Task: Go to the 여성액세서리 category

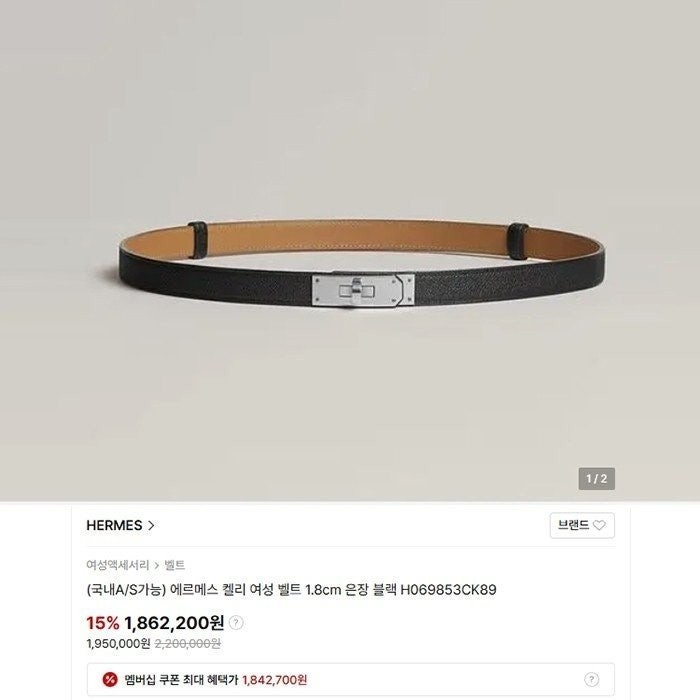Action: click(x=117, y=565)
